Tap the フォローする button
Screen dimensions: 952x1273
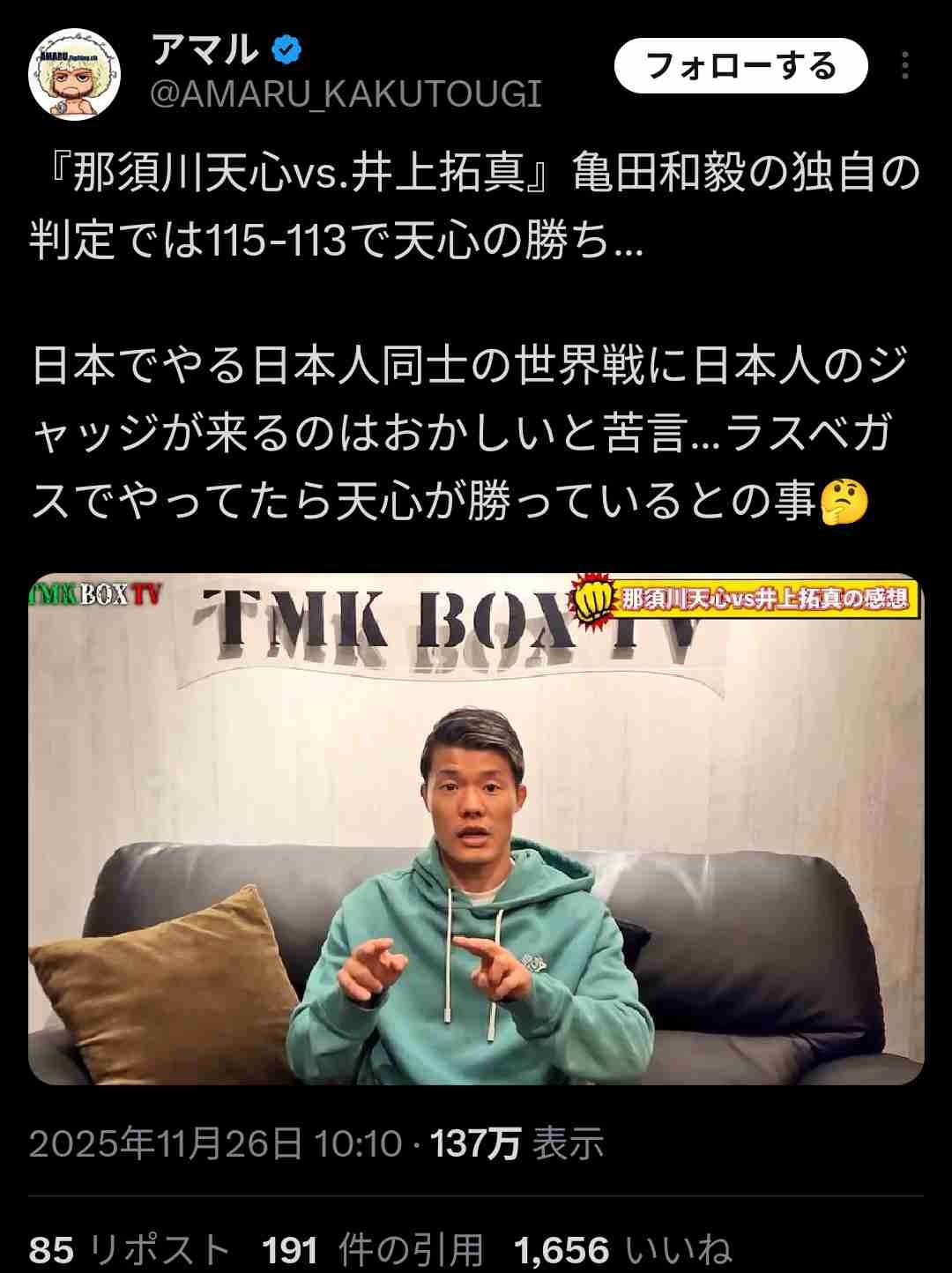click(740, 66)
